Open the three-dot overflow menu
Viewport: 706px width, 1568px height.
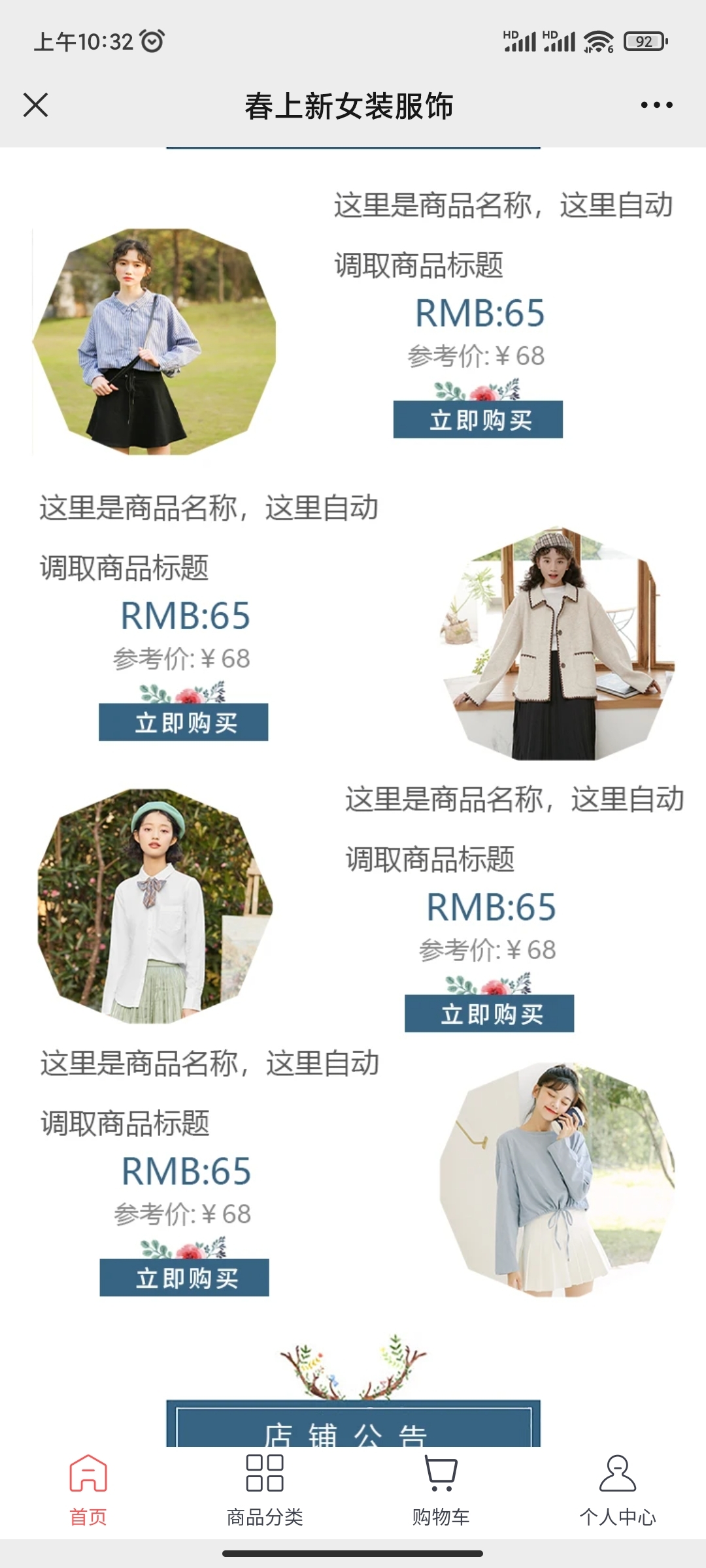click(656, 105)
